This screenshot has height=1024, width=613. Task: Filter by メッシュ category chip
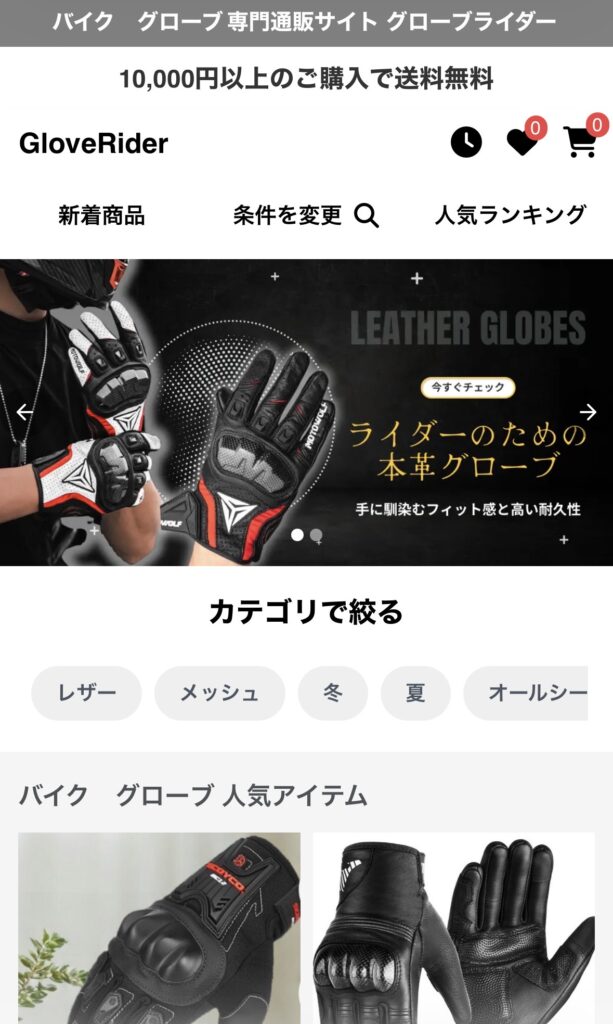219,693
